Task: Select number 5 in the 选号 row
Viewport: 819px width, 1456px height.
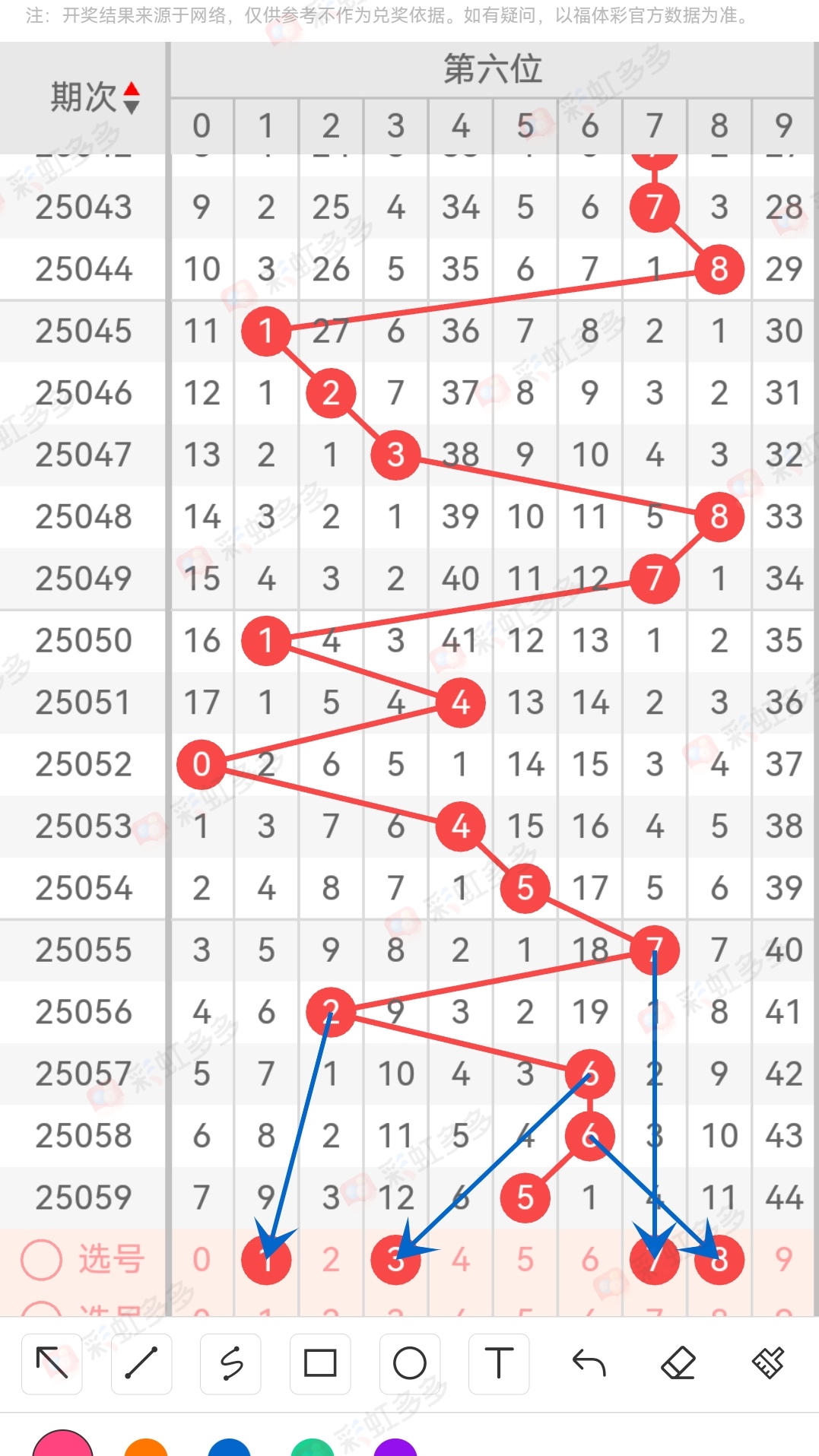Action: 525,1260
